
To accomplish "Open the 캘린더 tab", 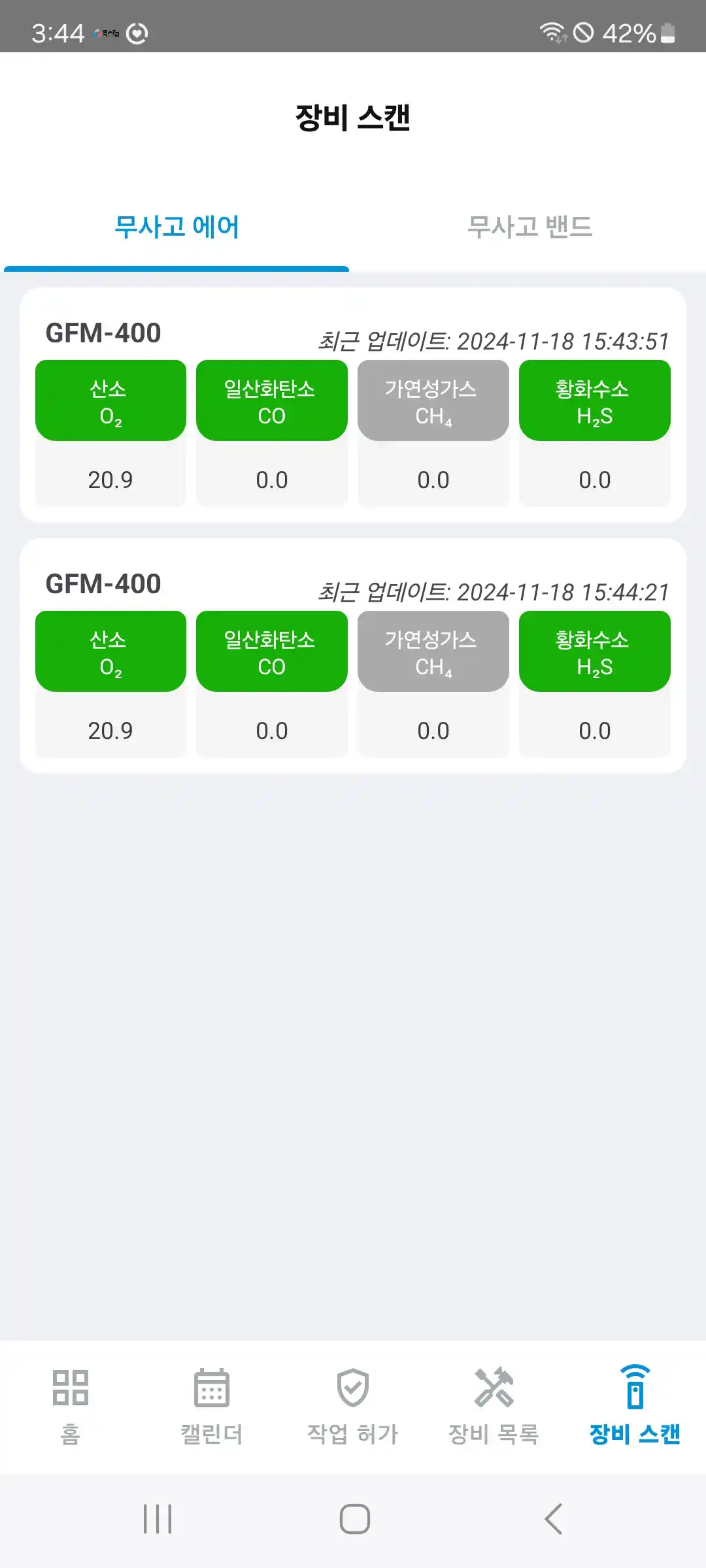I will tap(212, 1405).
